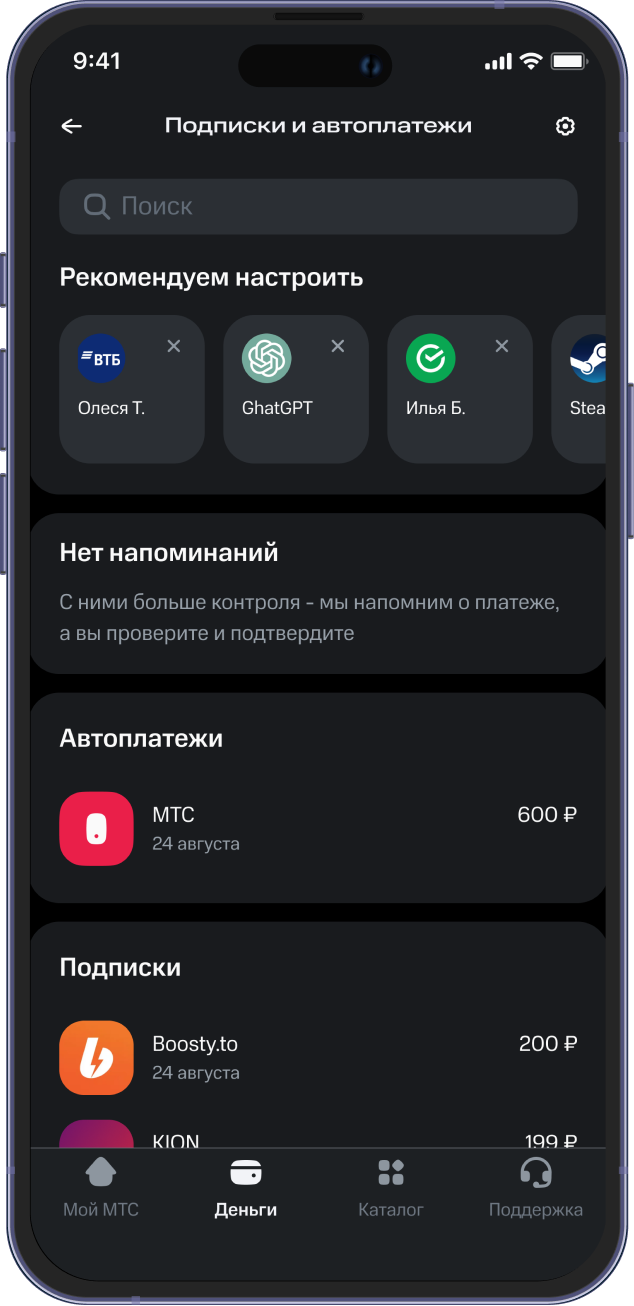The height and width of the screenshot is (1306, 634).
Task: Dismiss the GhatGPT recommendation
Action: pyautogui.click(x=338, y=346)
